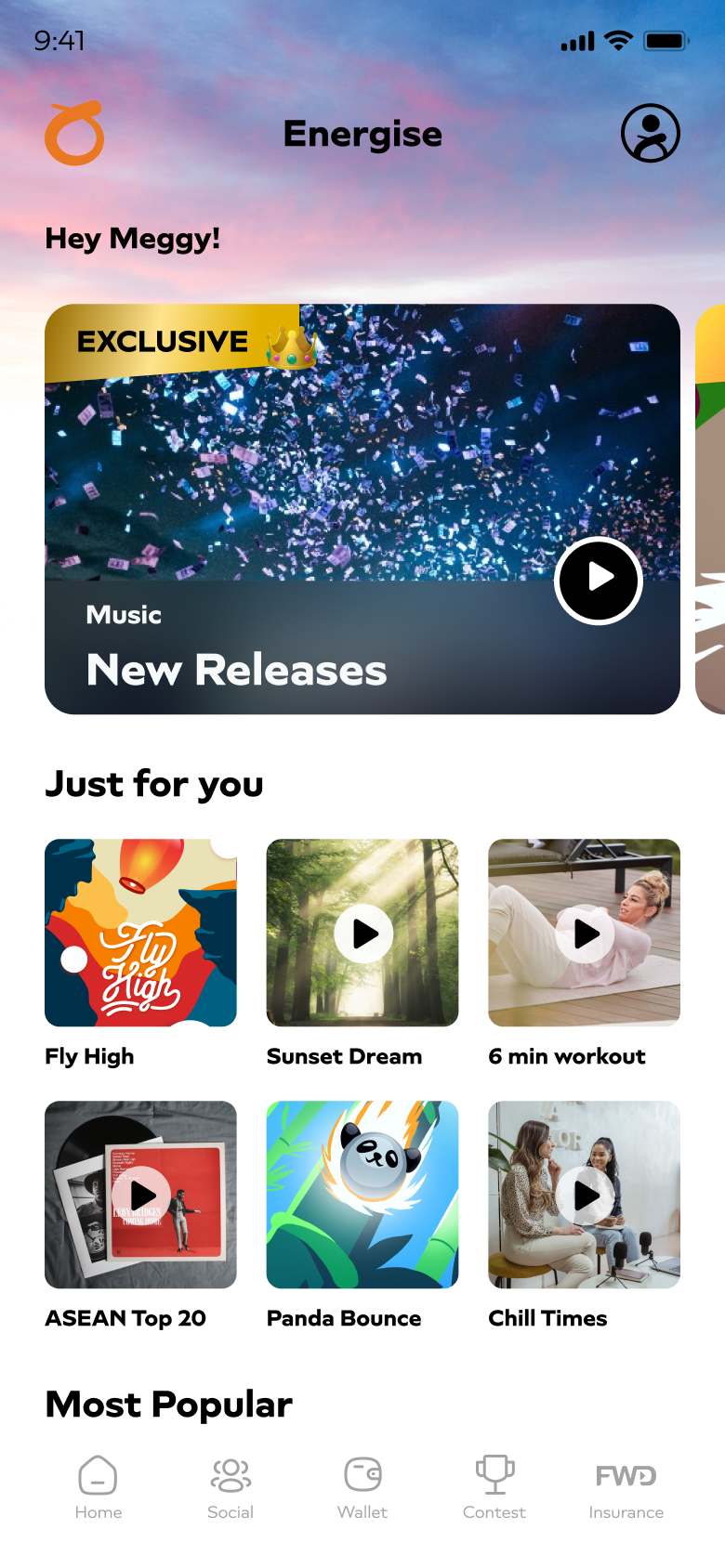Open the Panda Bounce game tile
The height and width of the screenshot is (1568, 725).
coord(362,1195)
